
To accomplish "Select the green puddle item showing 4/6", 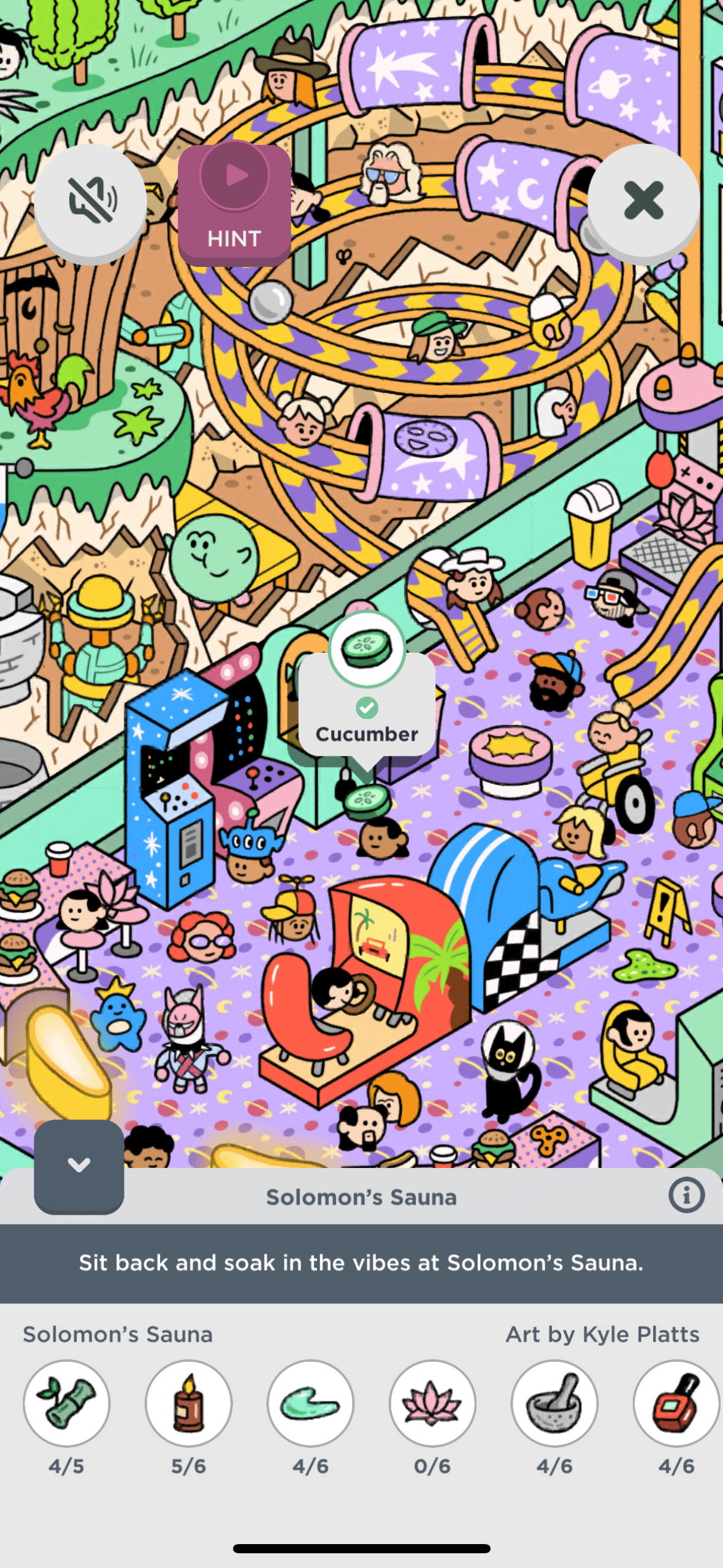I will [310, 1403].
